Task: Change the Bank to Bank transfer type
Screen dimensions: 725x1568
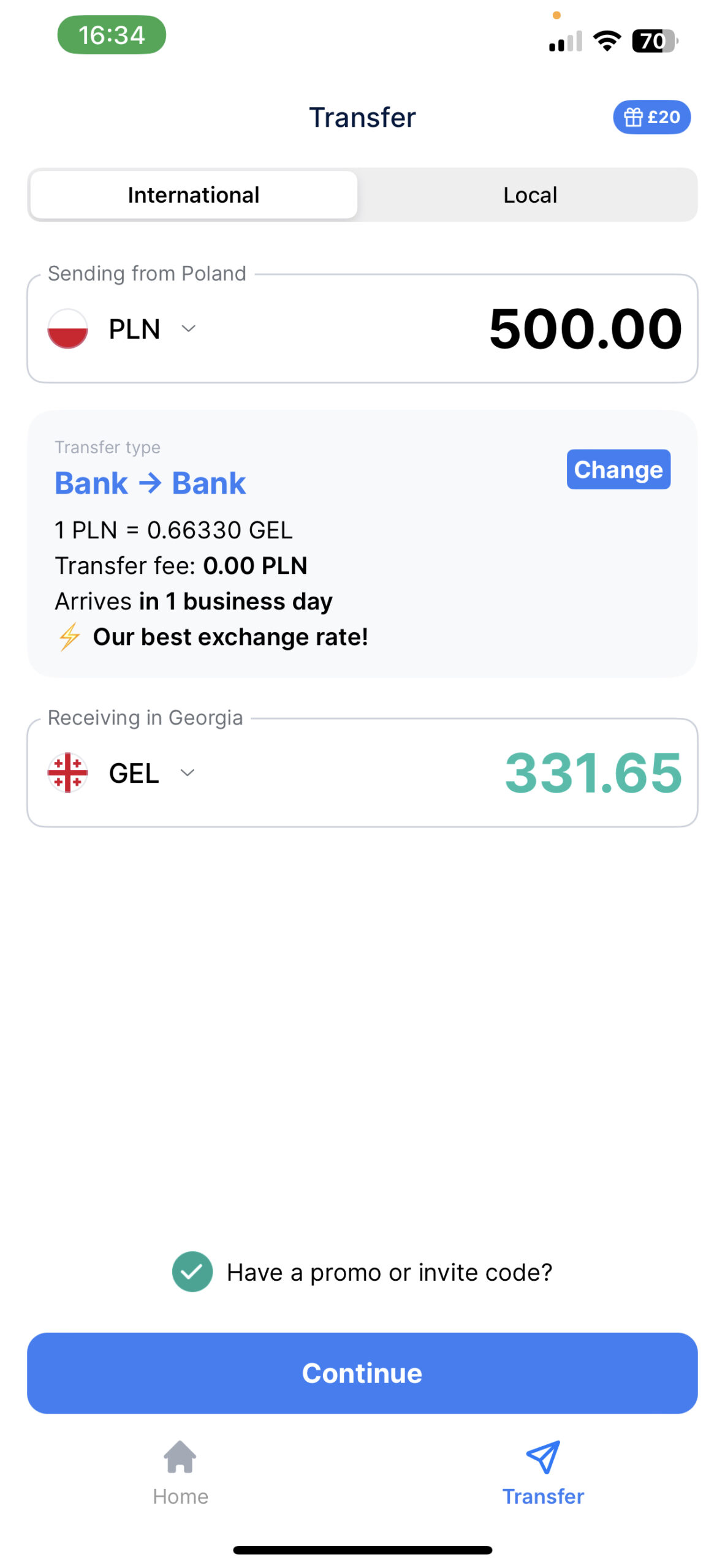Action: [618, 470]
